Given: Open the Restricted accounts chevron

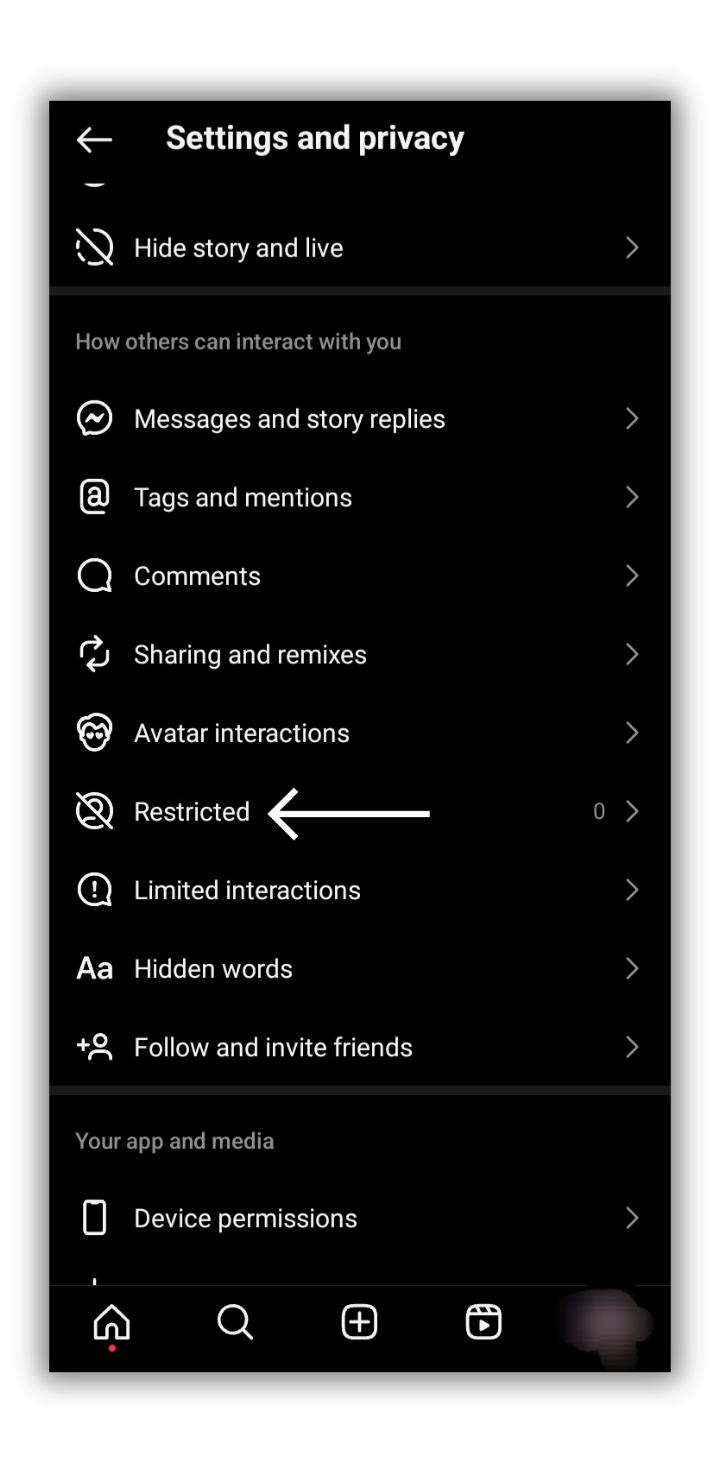Looking at the screenshot, I should coord(631,811).
